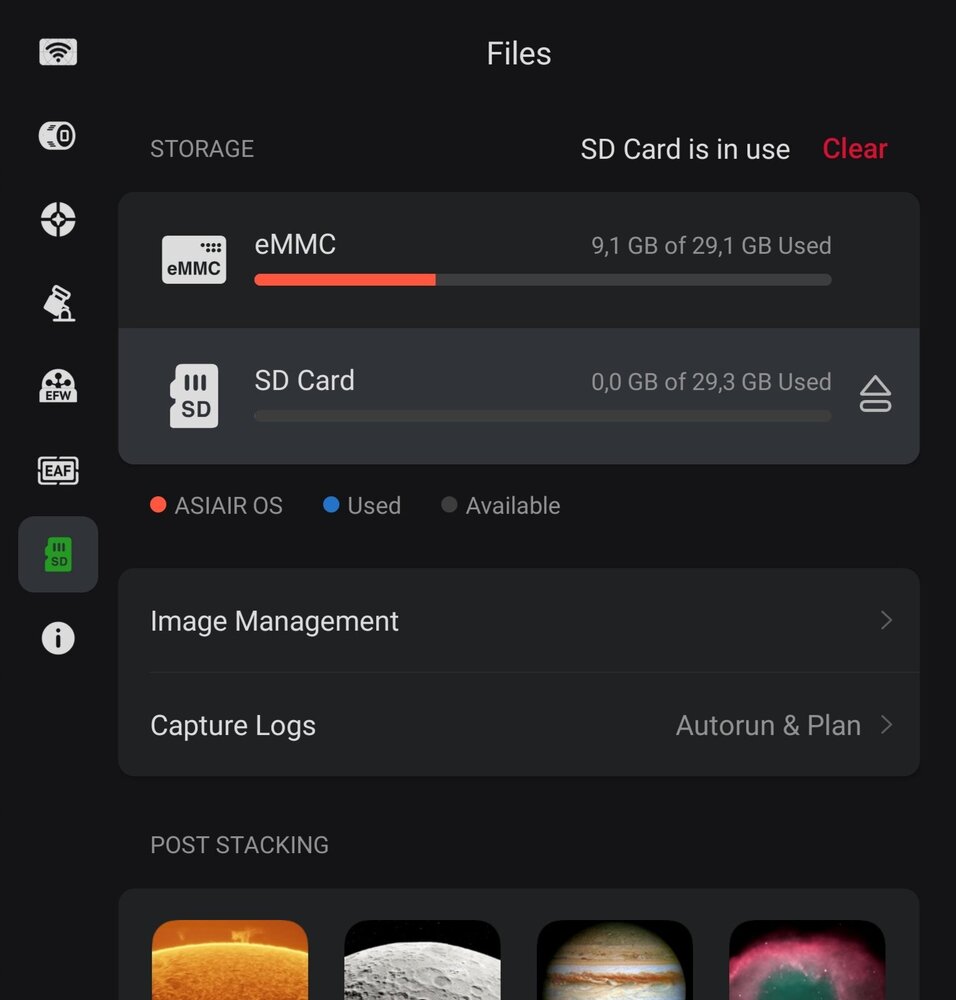Open the EFW filter wheel panel
This screenshot has width=956, height=1000.
(x=57, y=387)
